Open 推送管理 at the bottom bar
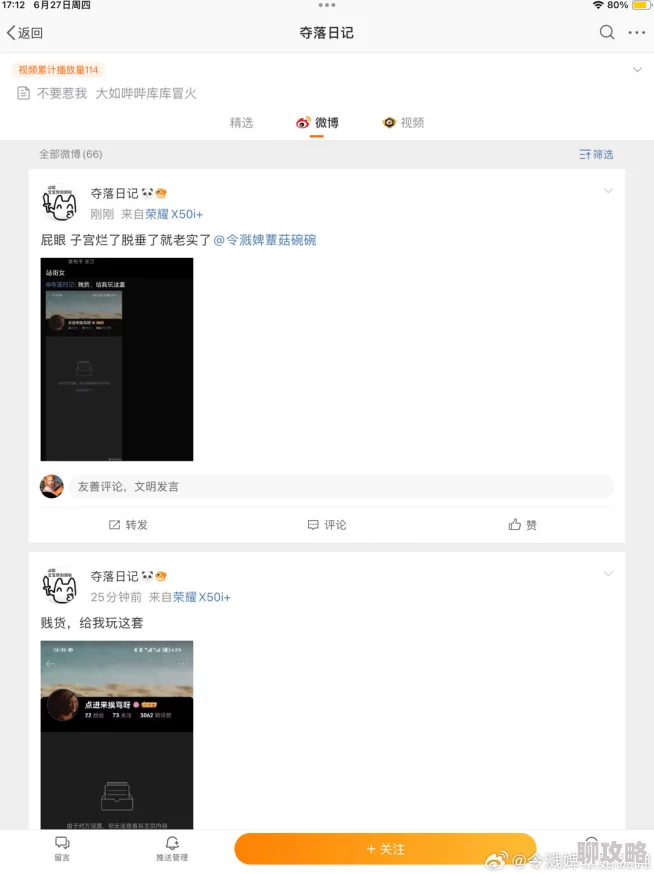The height and width of the screenshot is (874, 654). [172, 849]
